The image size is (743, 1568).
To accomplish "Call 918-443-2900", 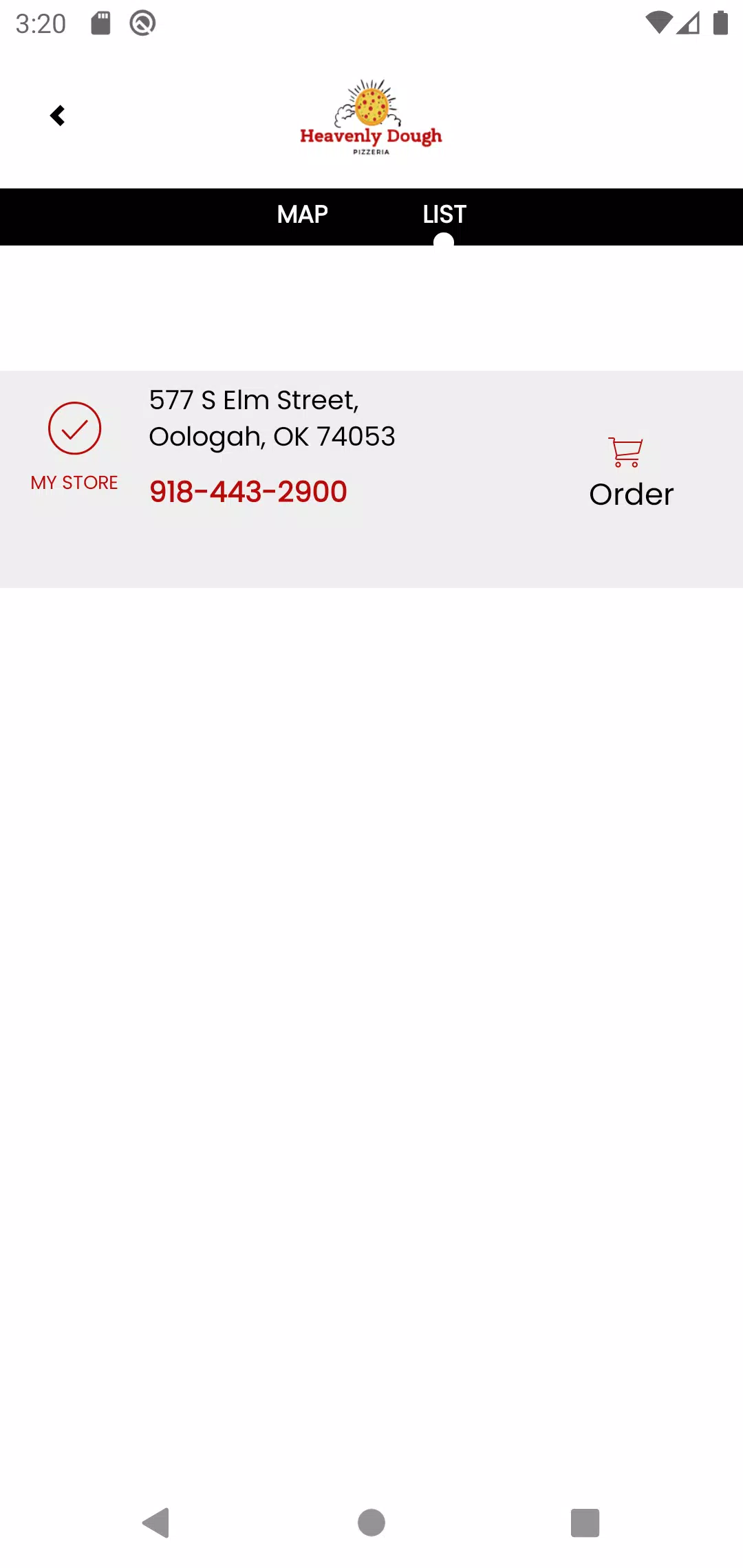I will point(248,492).
